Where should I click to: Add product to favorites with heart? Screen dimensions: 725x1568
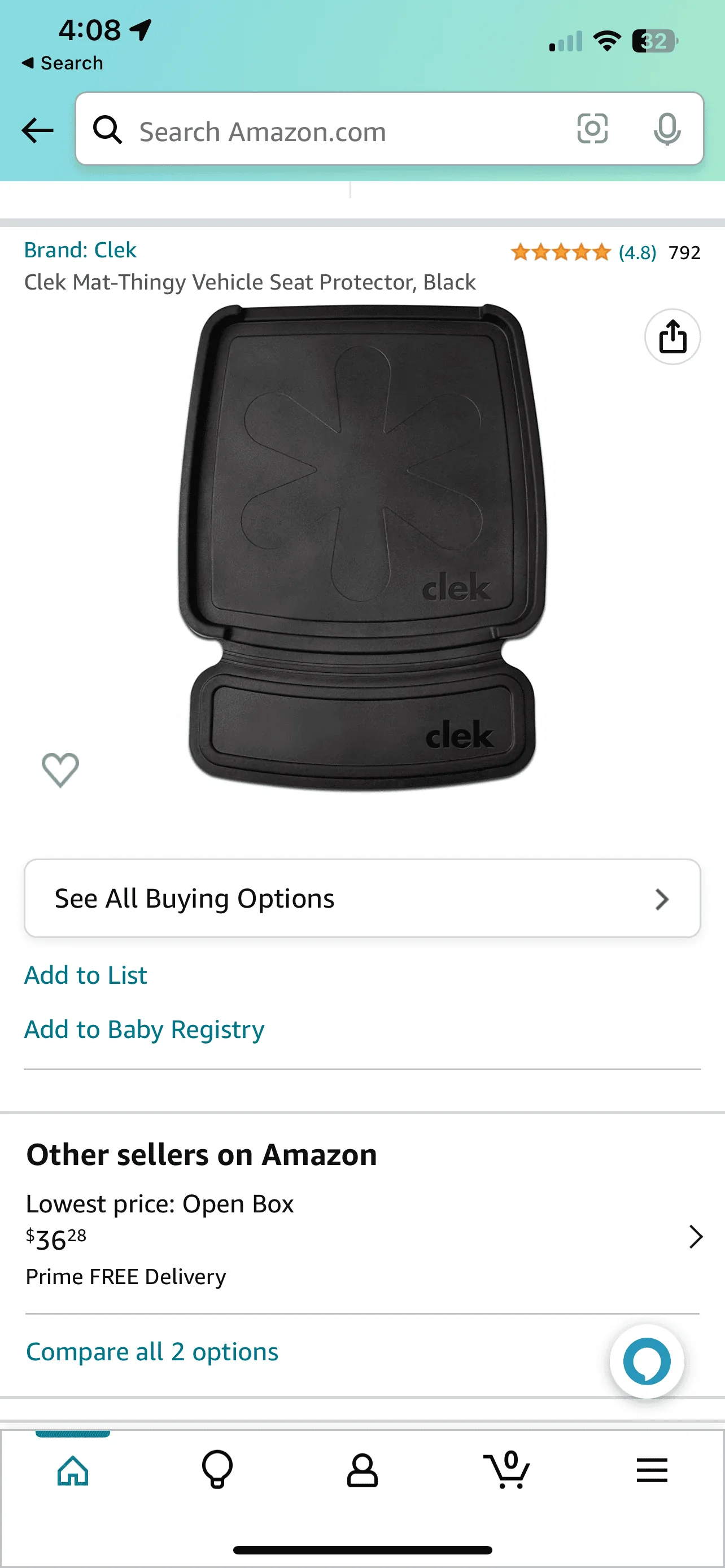(x=60, y=769)
